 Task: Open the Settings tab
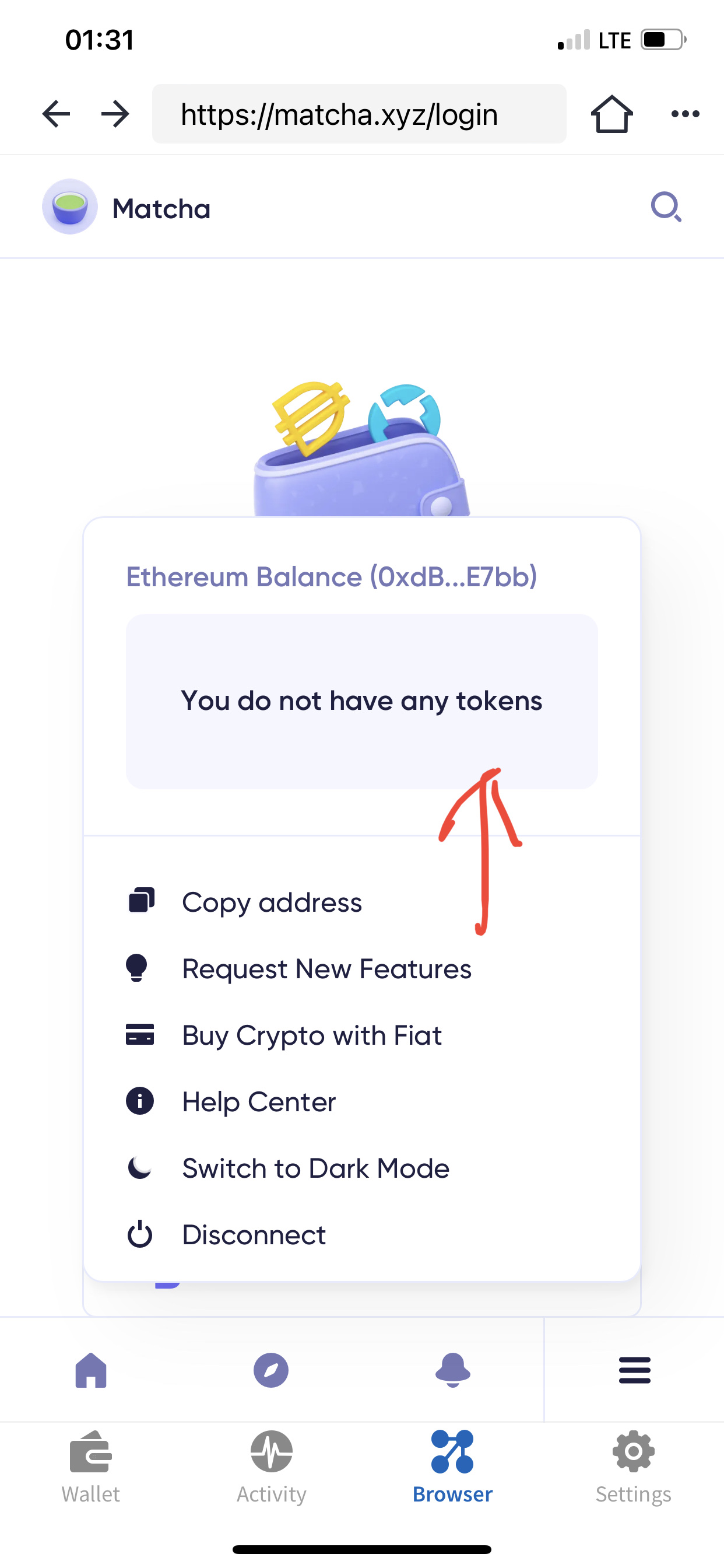coord(633,1467)
